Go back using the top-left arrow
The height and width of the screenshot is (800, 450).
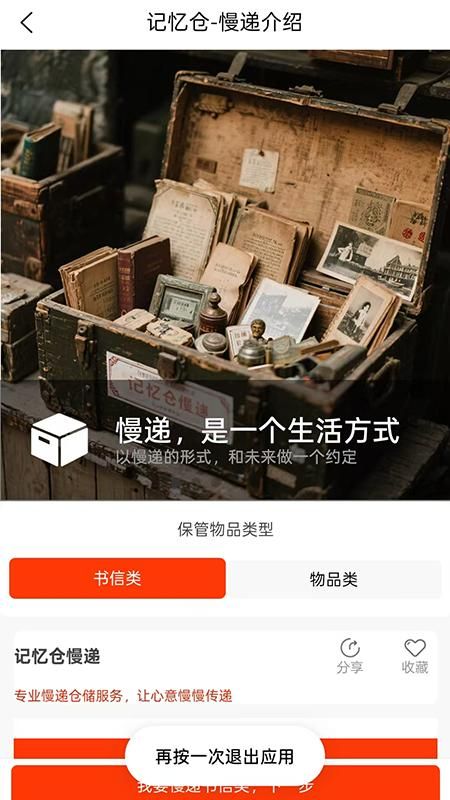pos(27,23)
